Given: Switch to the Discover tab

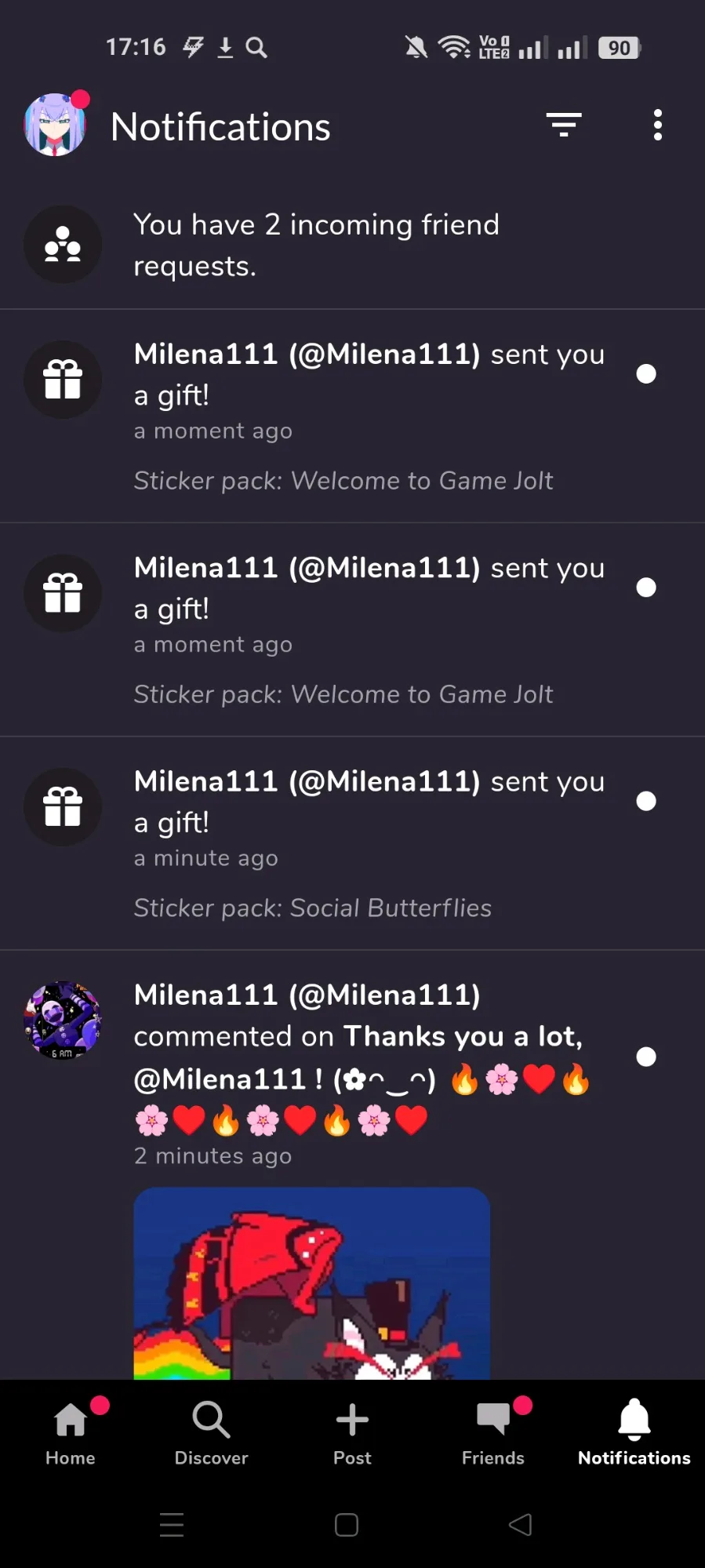Looking at the screenshot, I should pyautogui.click(x=211, y=1433).
